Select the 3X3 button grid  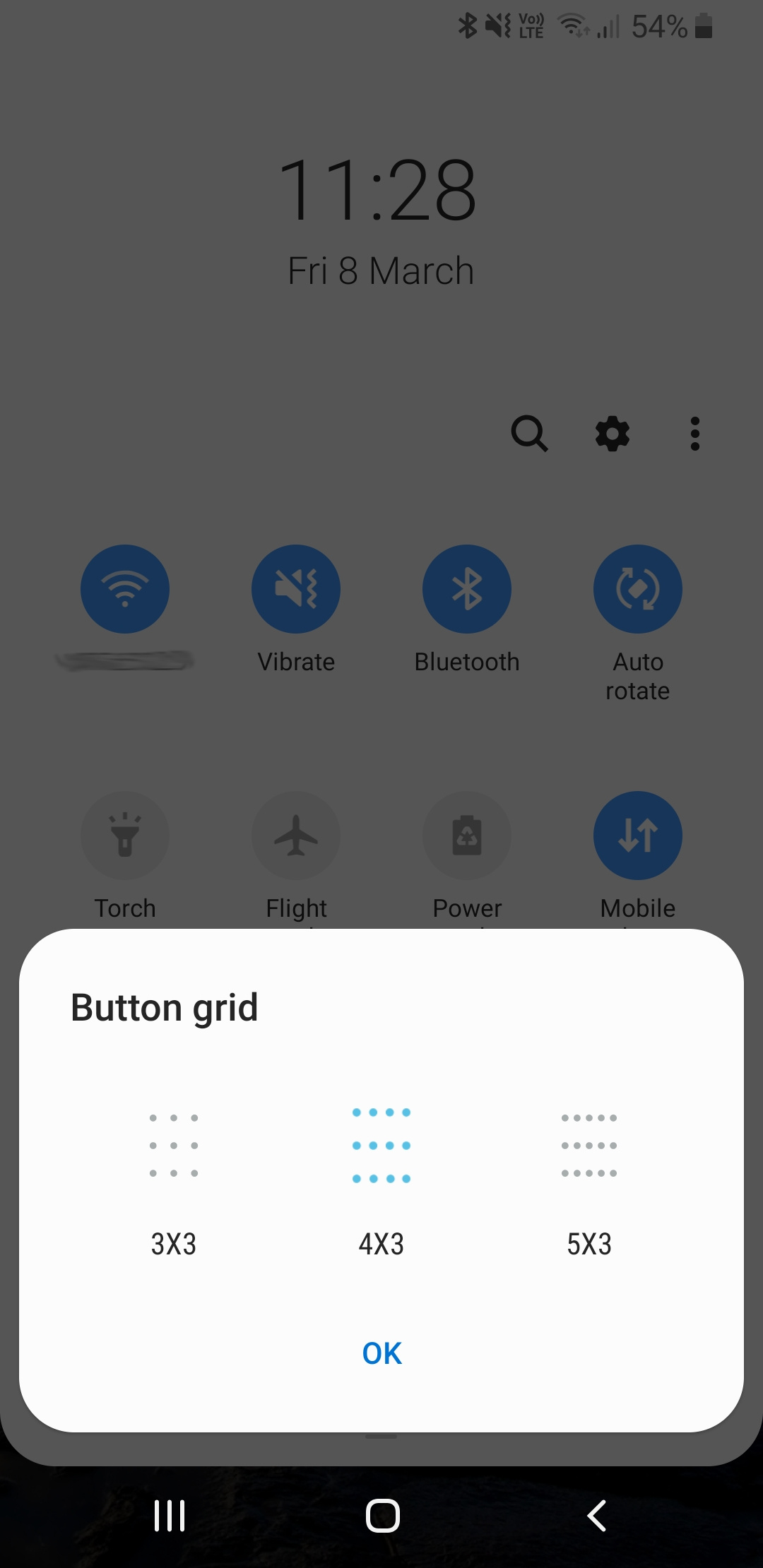[x=174, y=1180]
